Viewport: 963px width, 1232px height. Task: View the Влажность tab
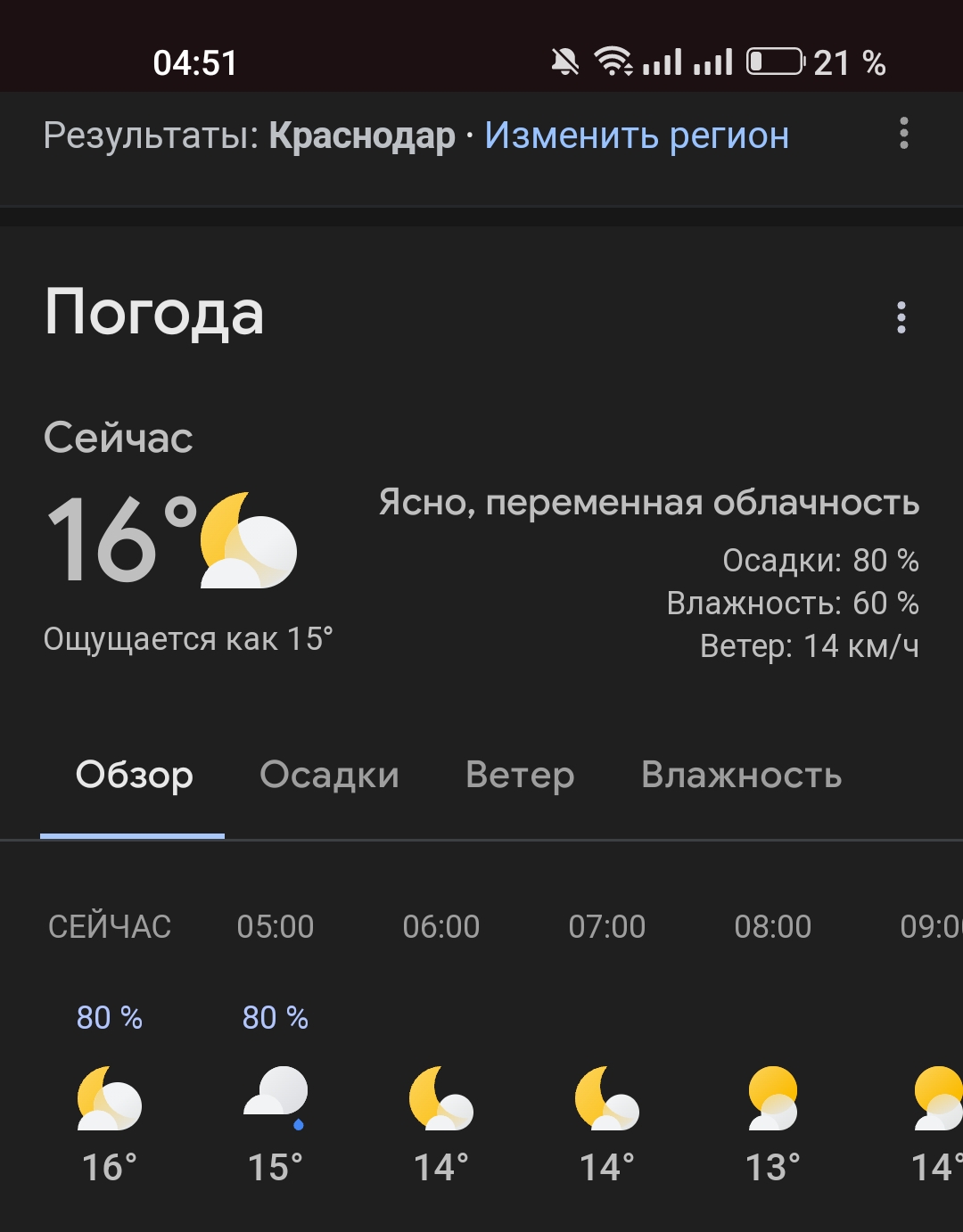[x=741, y=776]
